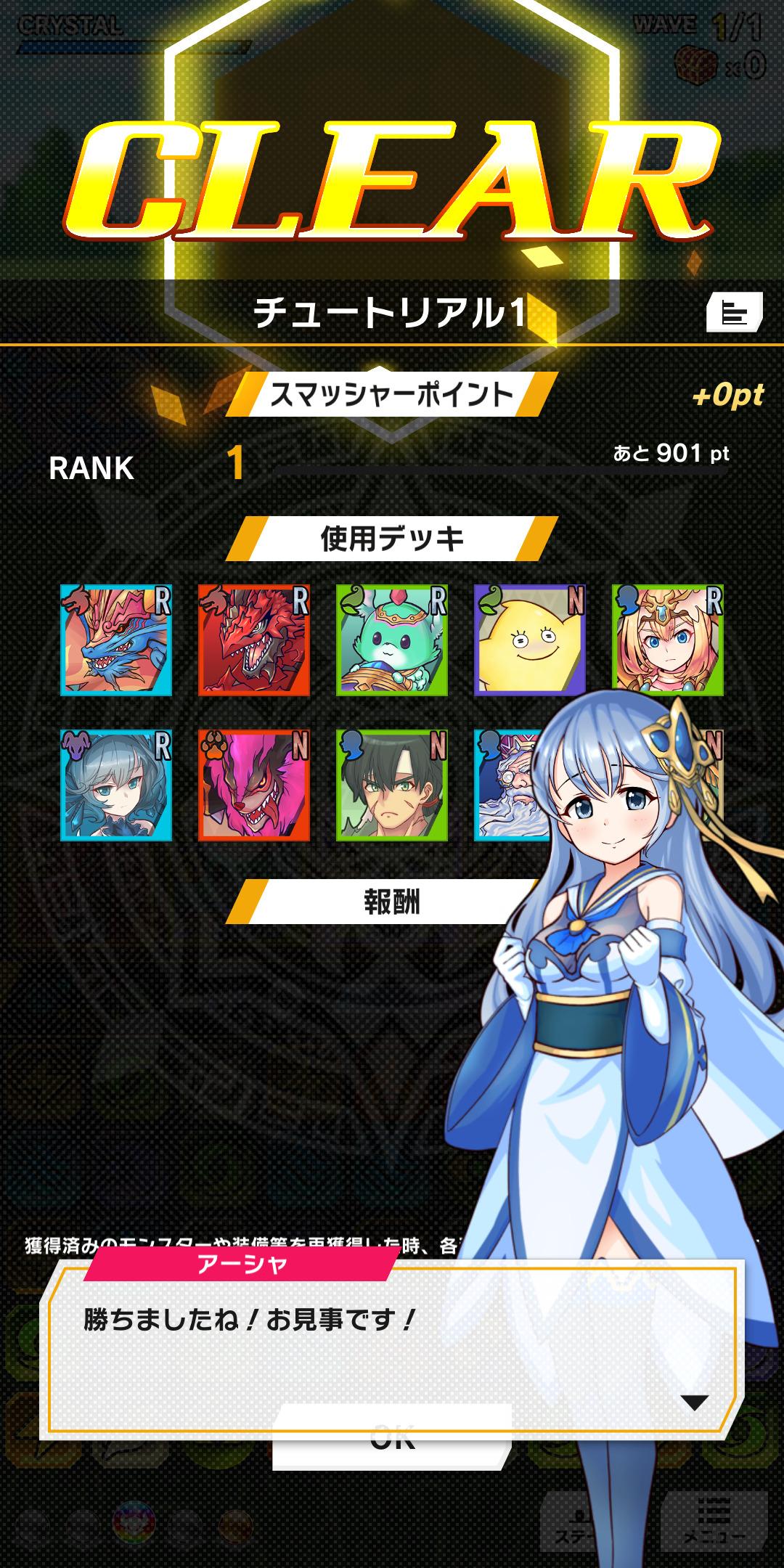
Task: View the blue dragon monster in the deck
Action: click(116, 640)
